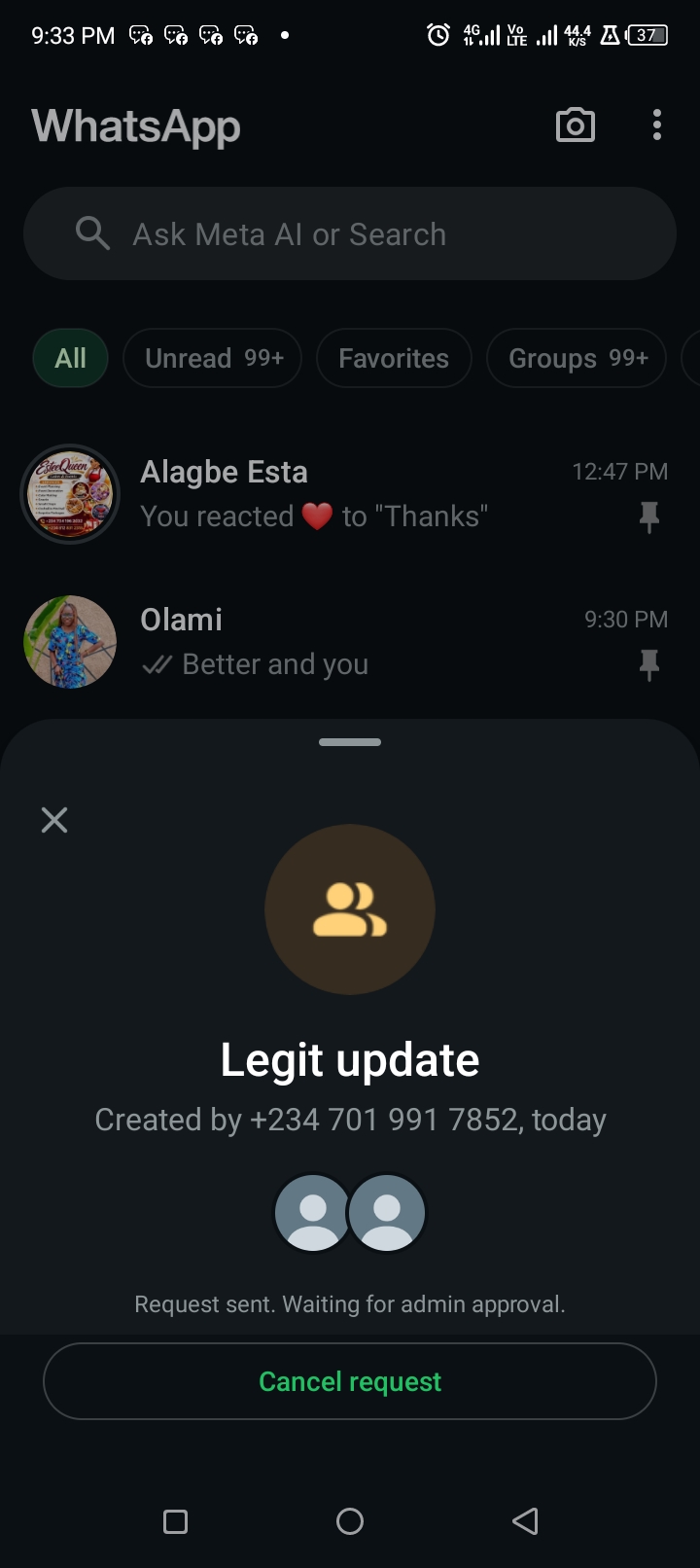The image size is (700, 1568).
Task: Switch to the Groups filter
Action: coord(577,358)
